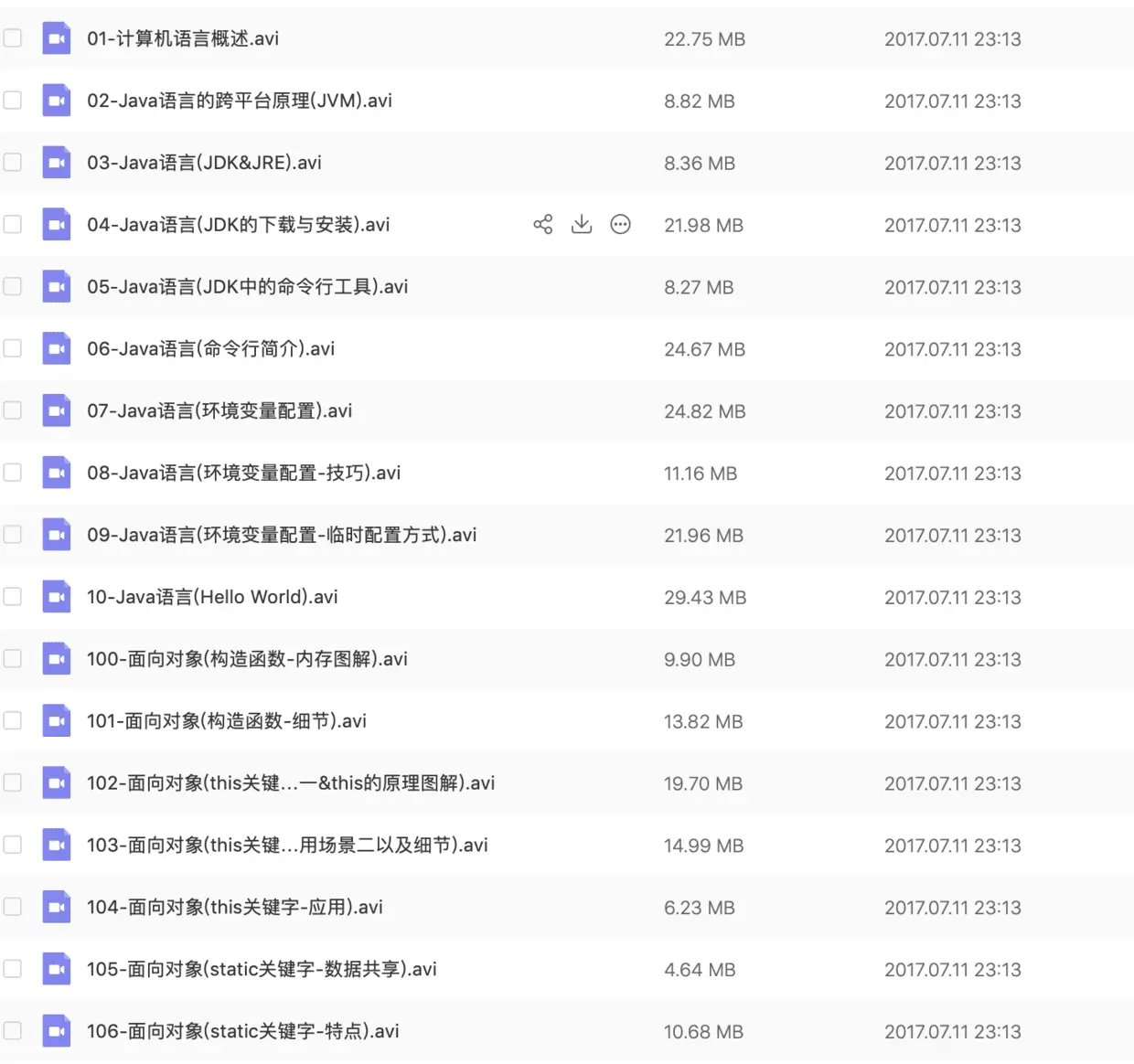1134x1064 pixels.
Task: Open the 10-Java语言(Hello World).avi video
Action: tap(212, 598)
